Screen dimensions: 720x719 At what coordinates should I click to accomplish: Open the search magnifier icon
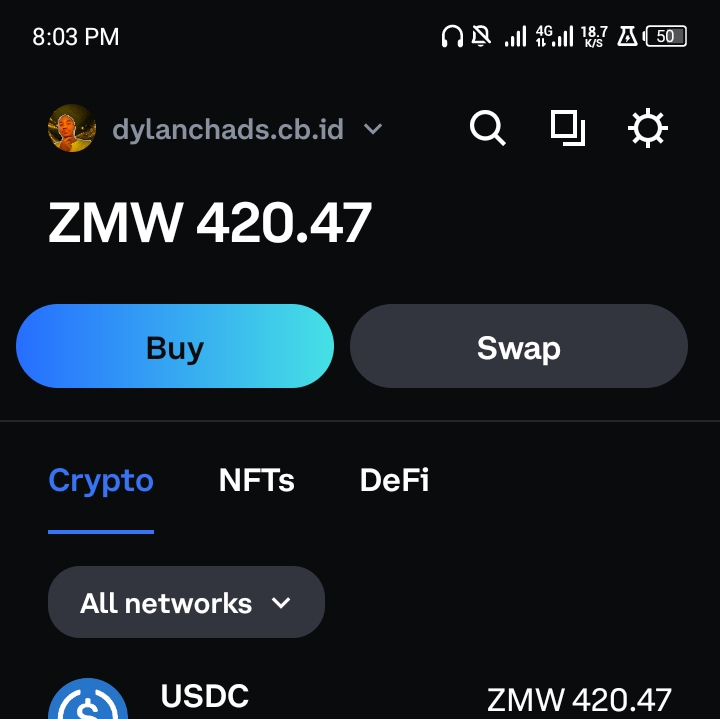coord(488,129)
